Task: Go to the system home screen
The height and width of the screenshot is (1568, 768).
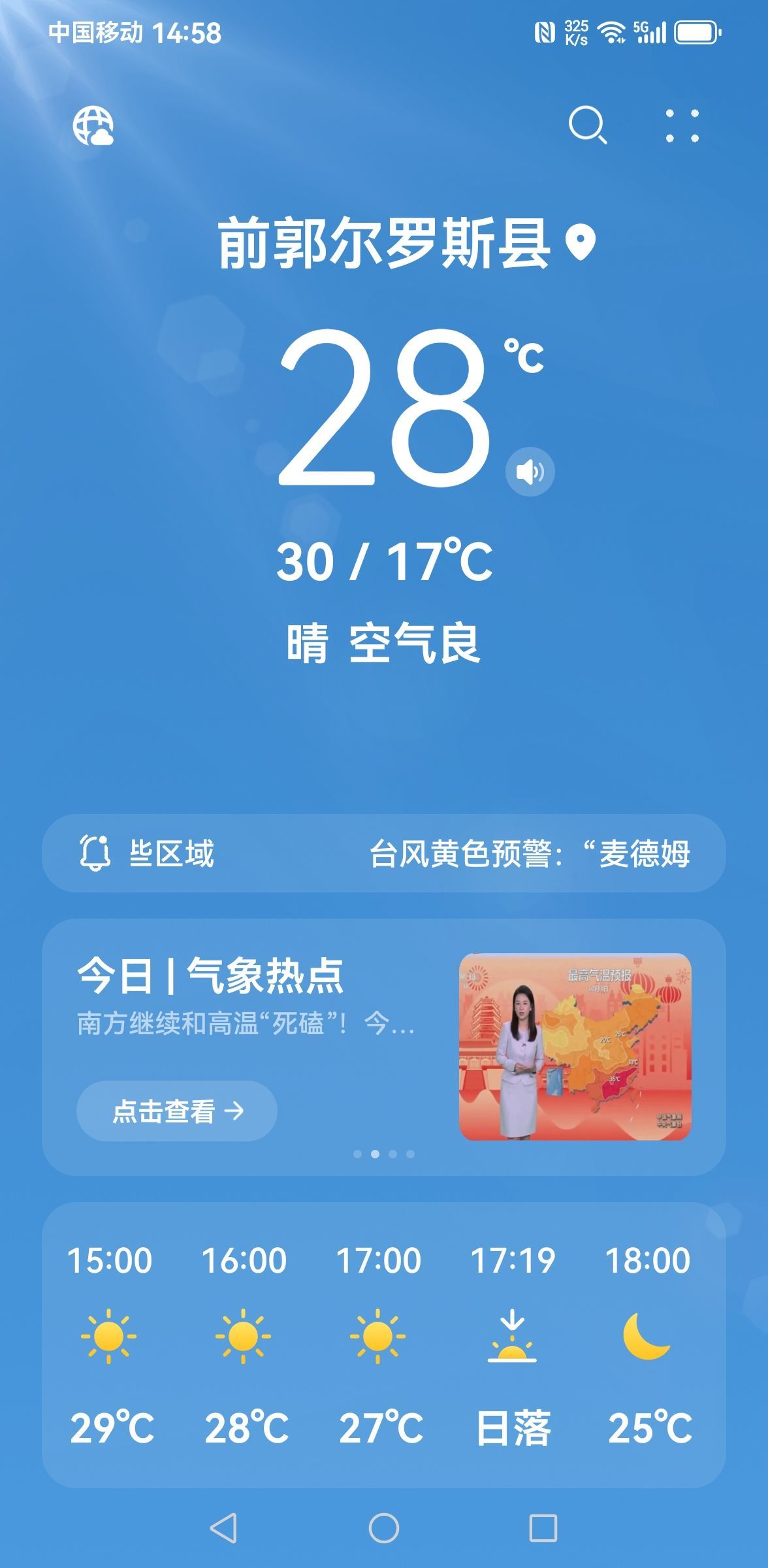Action: [x=384, y=1528]
